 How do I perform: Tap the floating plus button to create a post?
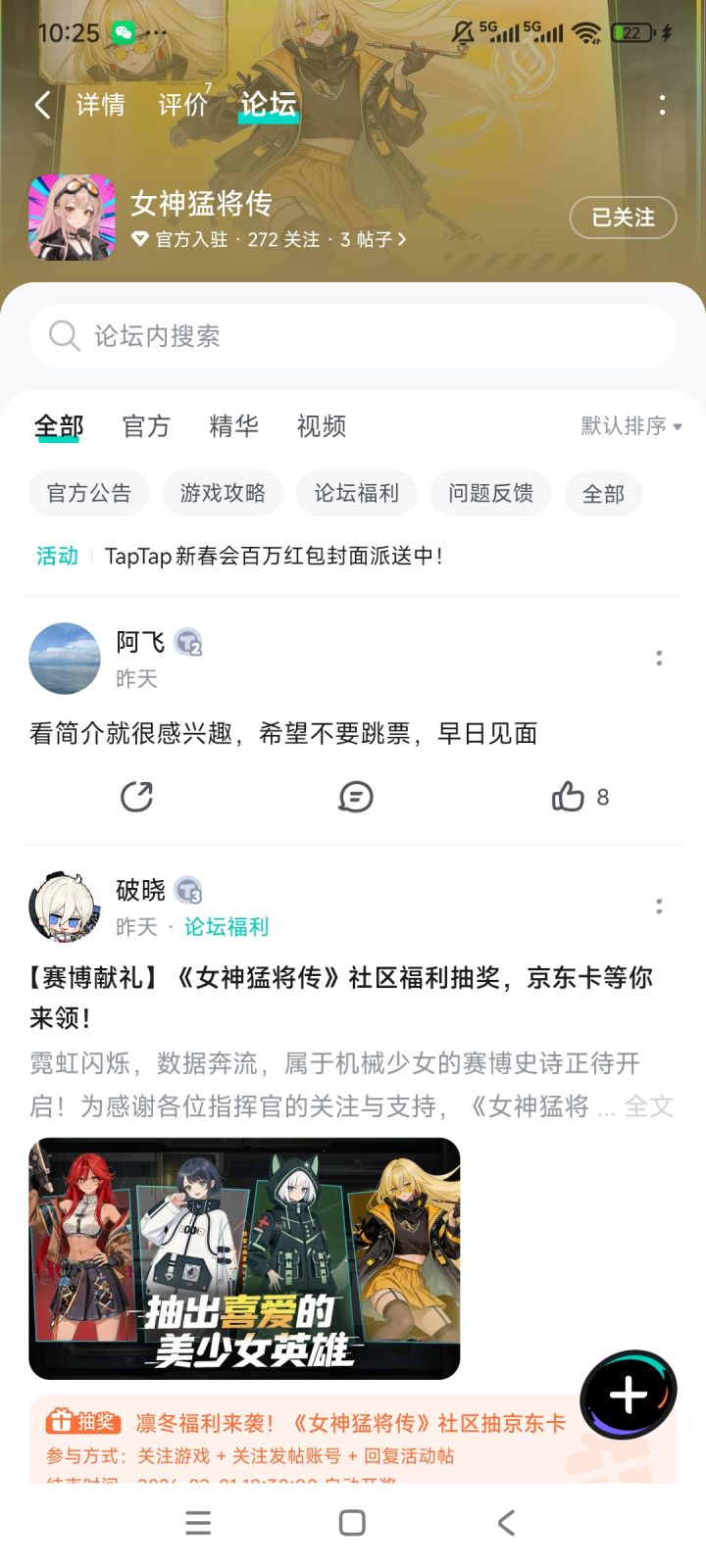(628, 1396)
